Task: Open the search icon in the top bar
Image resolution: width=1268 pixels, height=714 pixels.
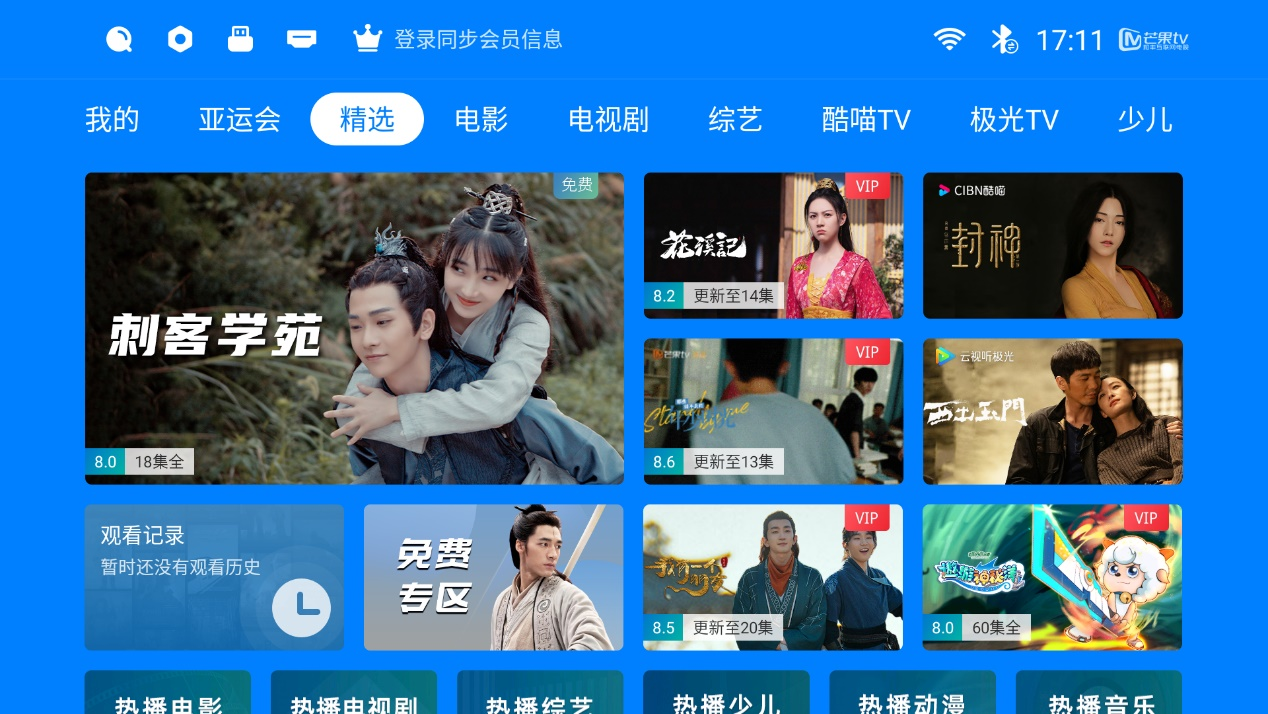Action: pyautogui.click(x=119, y=39)
